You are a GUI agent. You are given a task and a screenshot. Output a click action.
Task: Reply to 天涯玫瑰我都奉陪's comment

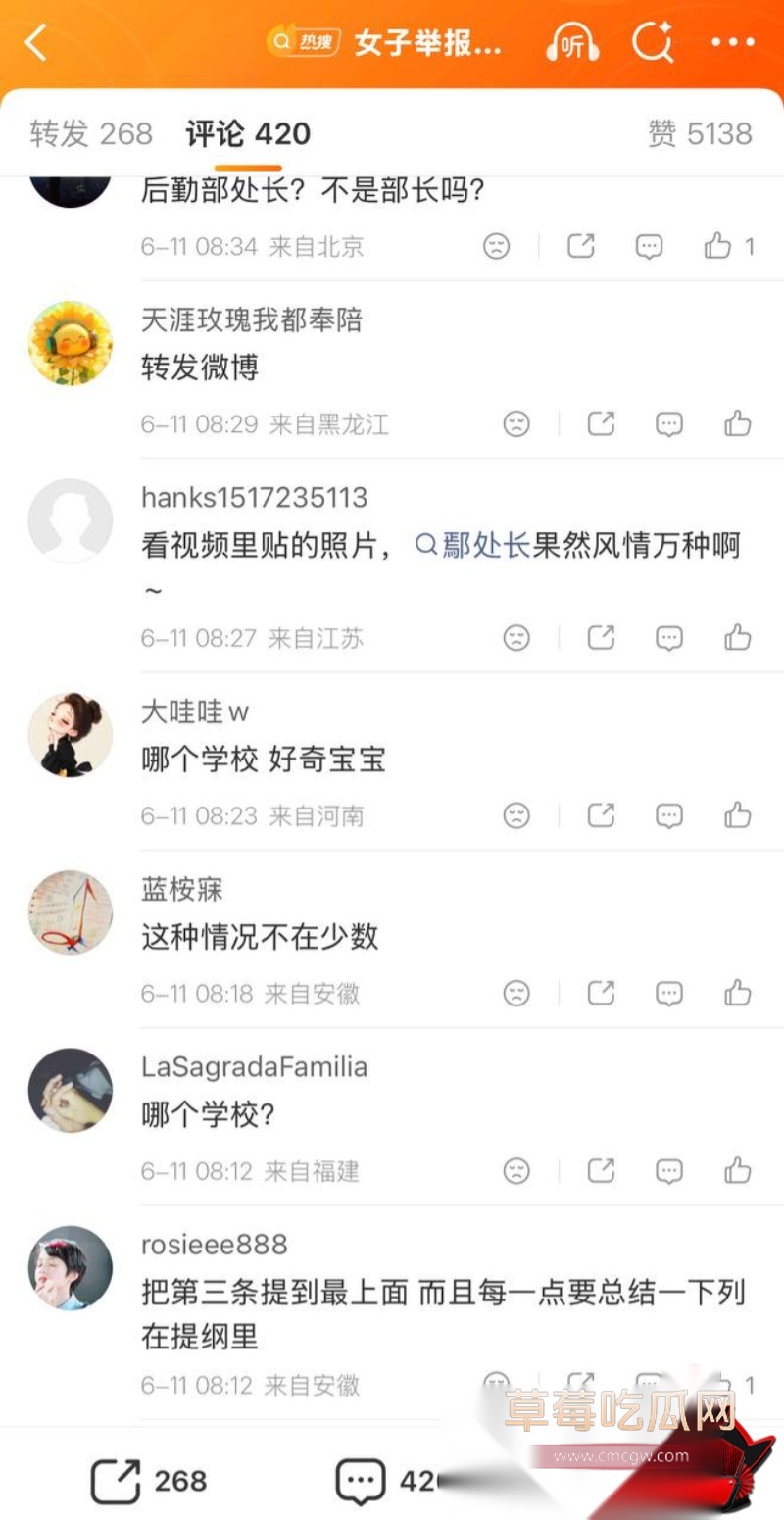pos(669,424)
